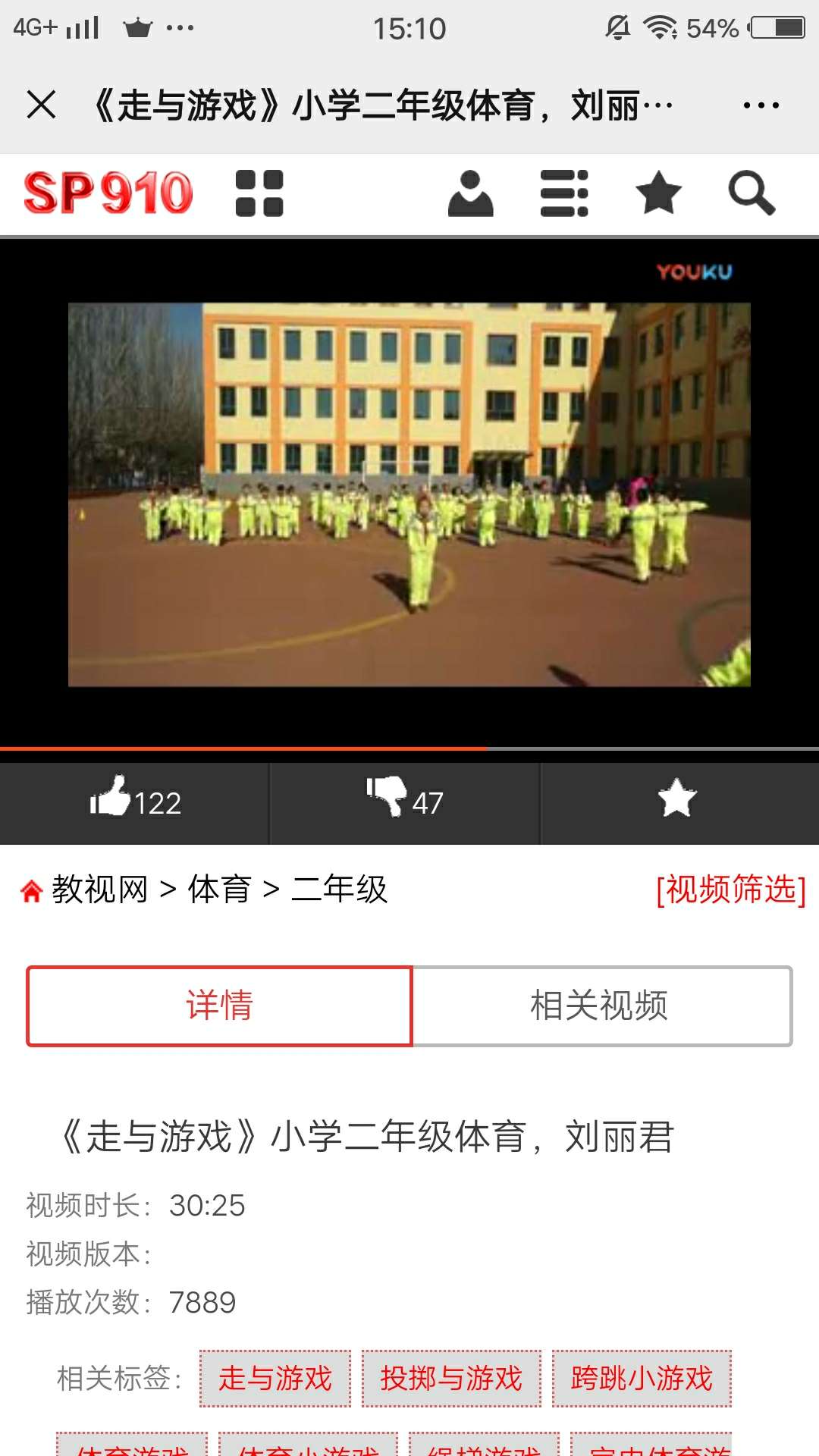Open the list menu icon

click(x=564, y=193)
